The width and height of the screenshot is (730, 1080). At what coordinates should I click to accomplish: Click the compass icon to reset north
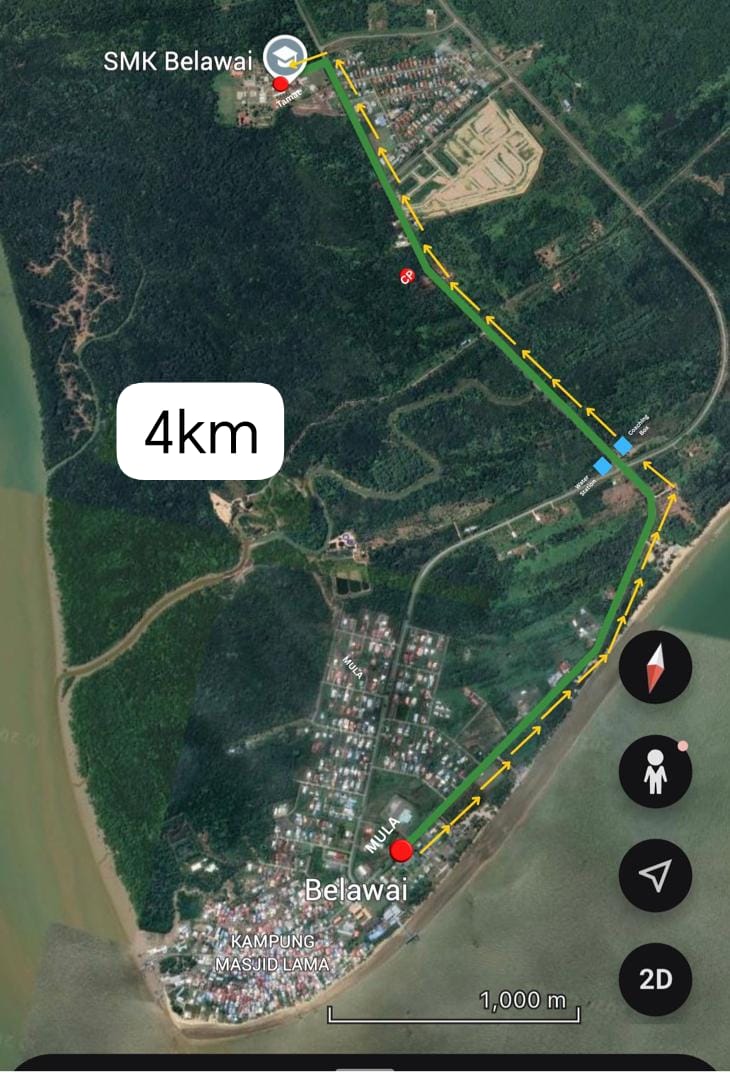pyautogui.click(x=655, y=668)
